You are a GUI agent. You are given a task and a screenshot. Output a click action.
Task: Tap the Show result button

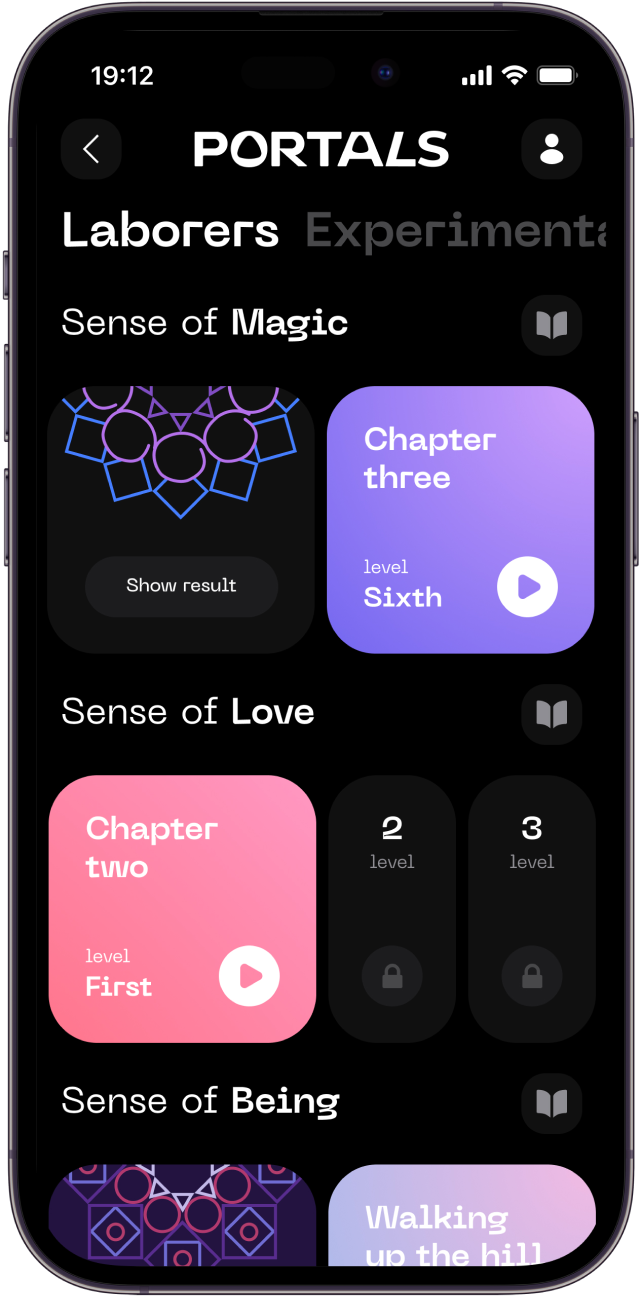click(x=181, y=586)
